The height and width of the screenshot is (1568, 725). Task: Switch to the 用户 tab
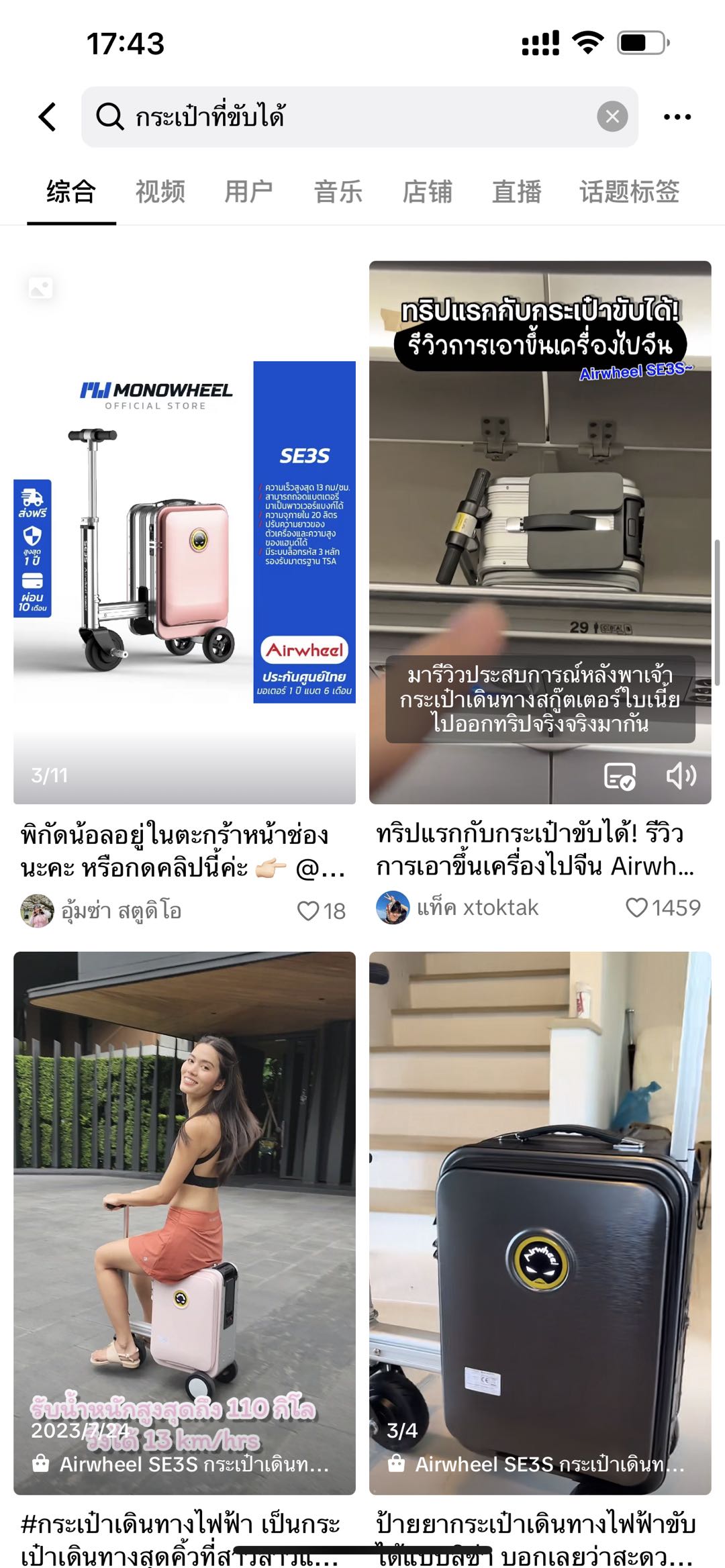tap(248, 192)
